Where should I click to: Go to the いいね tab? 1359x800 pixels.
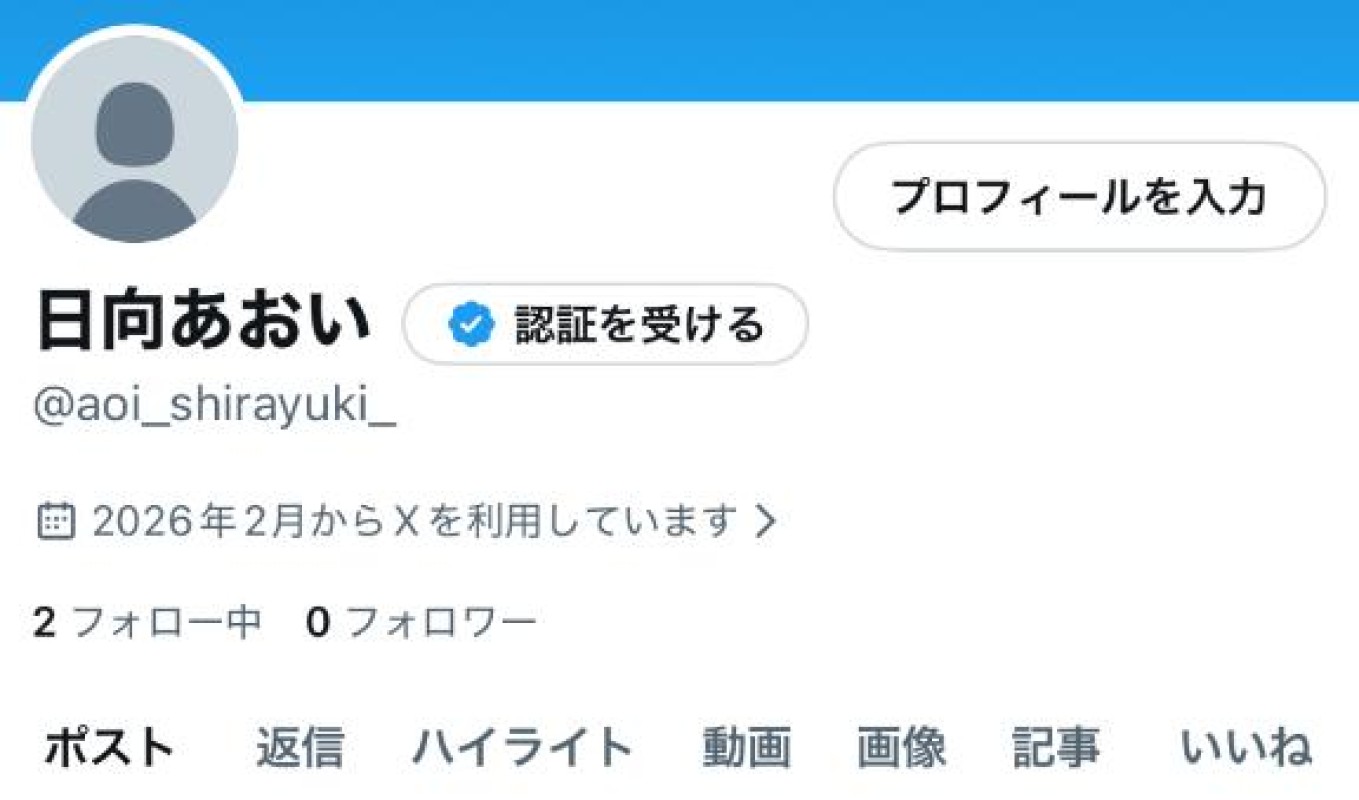(1245, 747)
